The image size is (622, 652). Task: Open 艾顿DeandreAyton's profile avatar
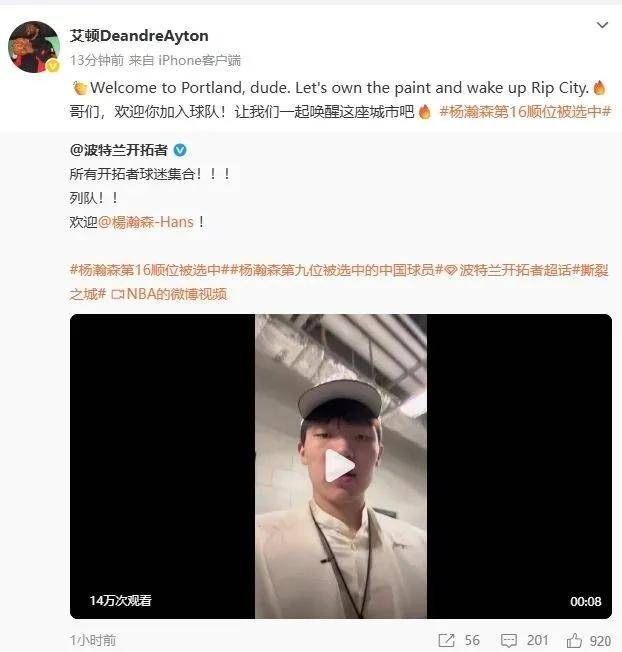coord(34,46)
